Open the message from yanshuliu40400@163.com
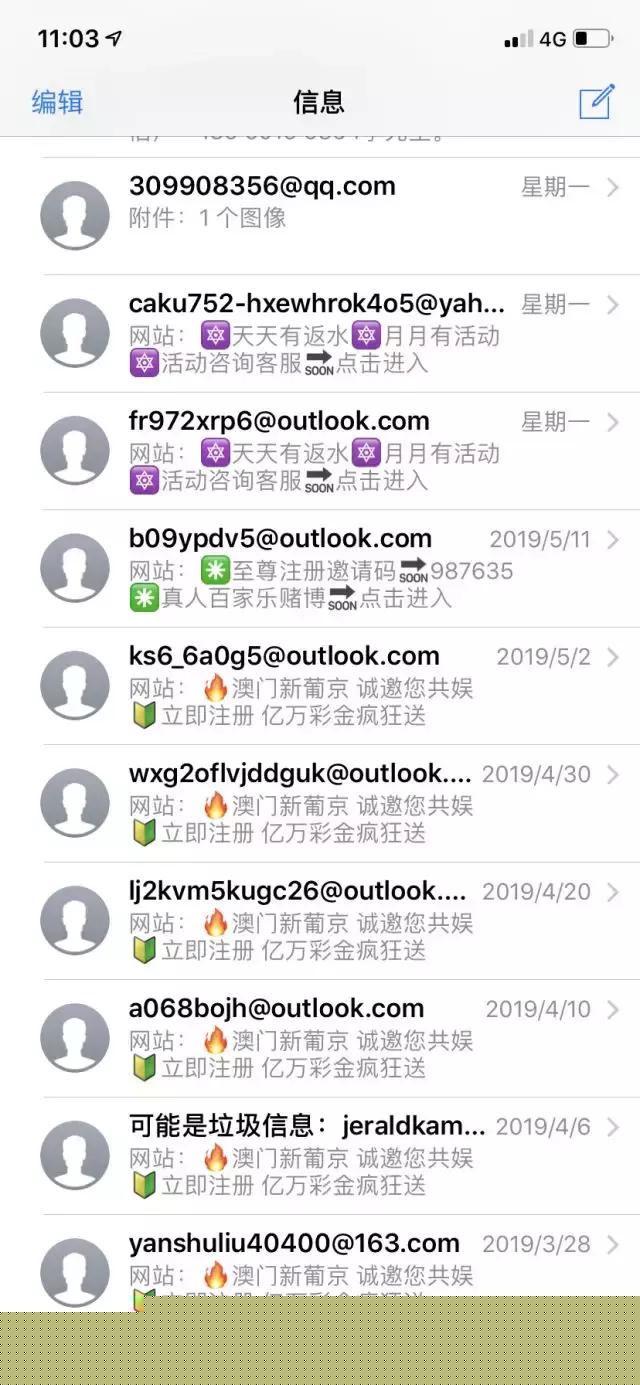 (x=320, y=1263)
